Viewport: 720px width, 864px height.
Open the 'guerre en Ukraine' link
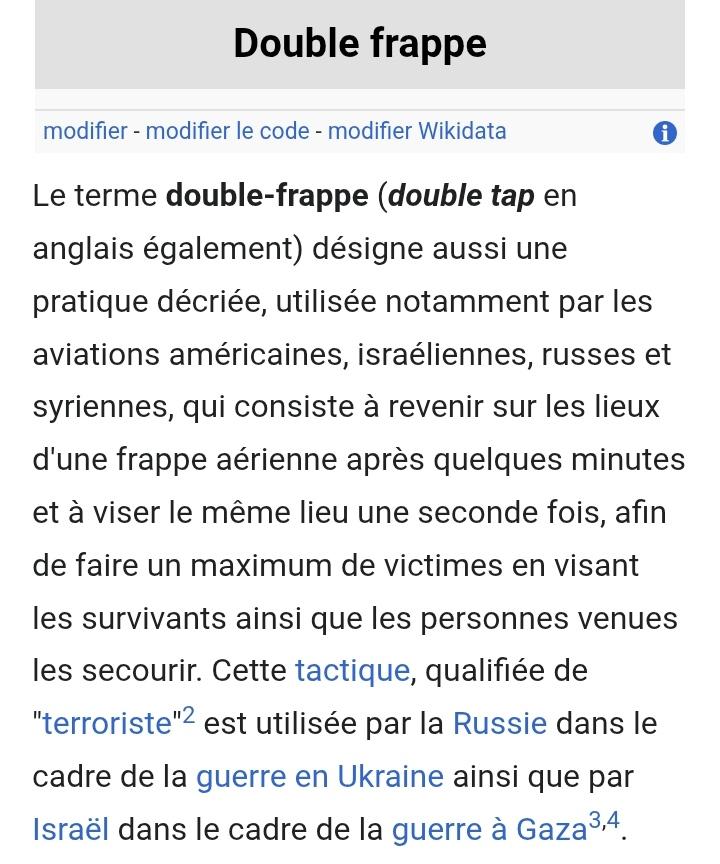pyautogui.click(x=320, y=776)
